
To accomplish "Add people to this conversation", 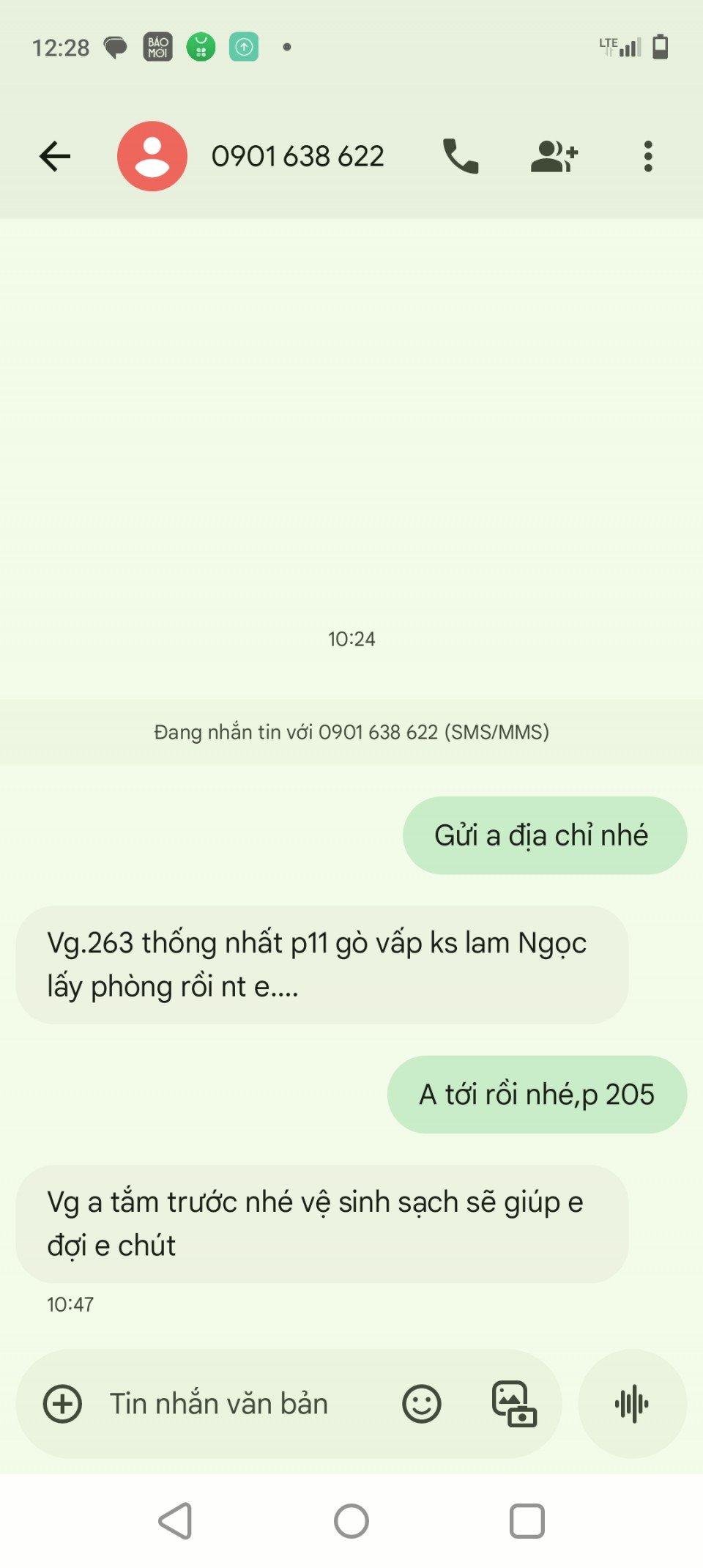I will pyautogui.click(x=554, y=156).
